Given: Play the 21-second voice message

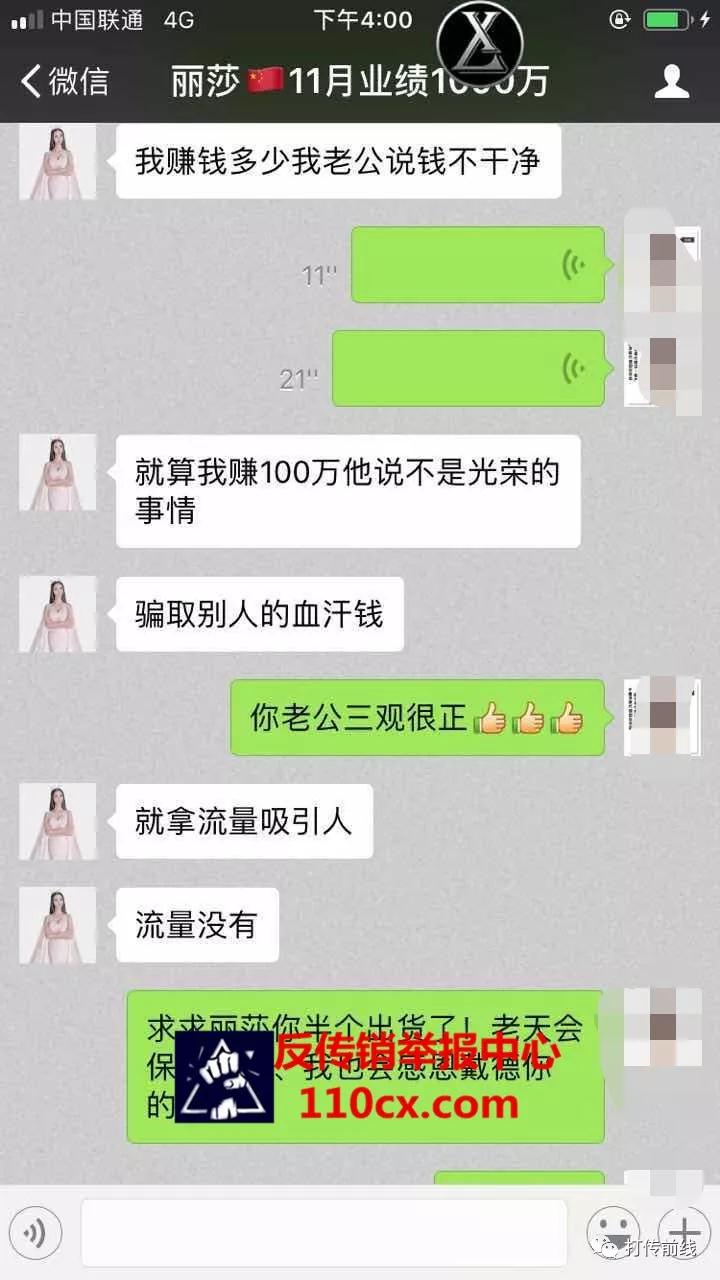Looking at the screenshot, I should (x=468, y=368).
